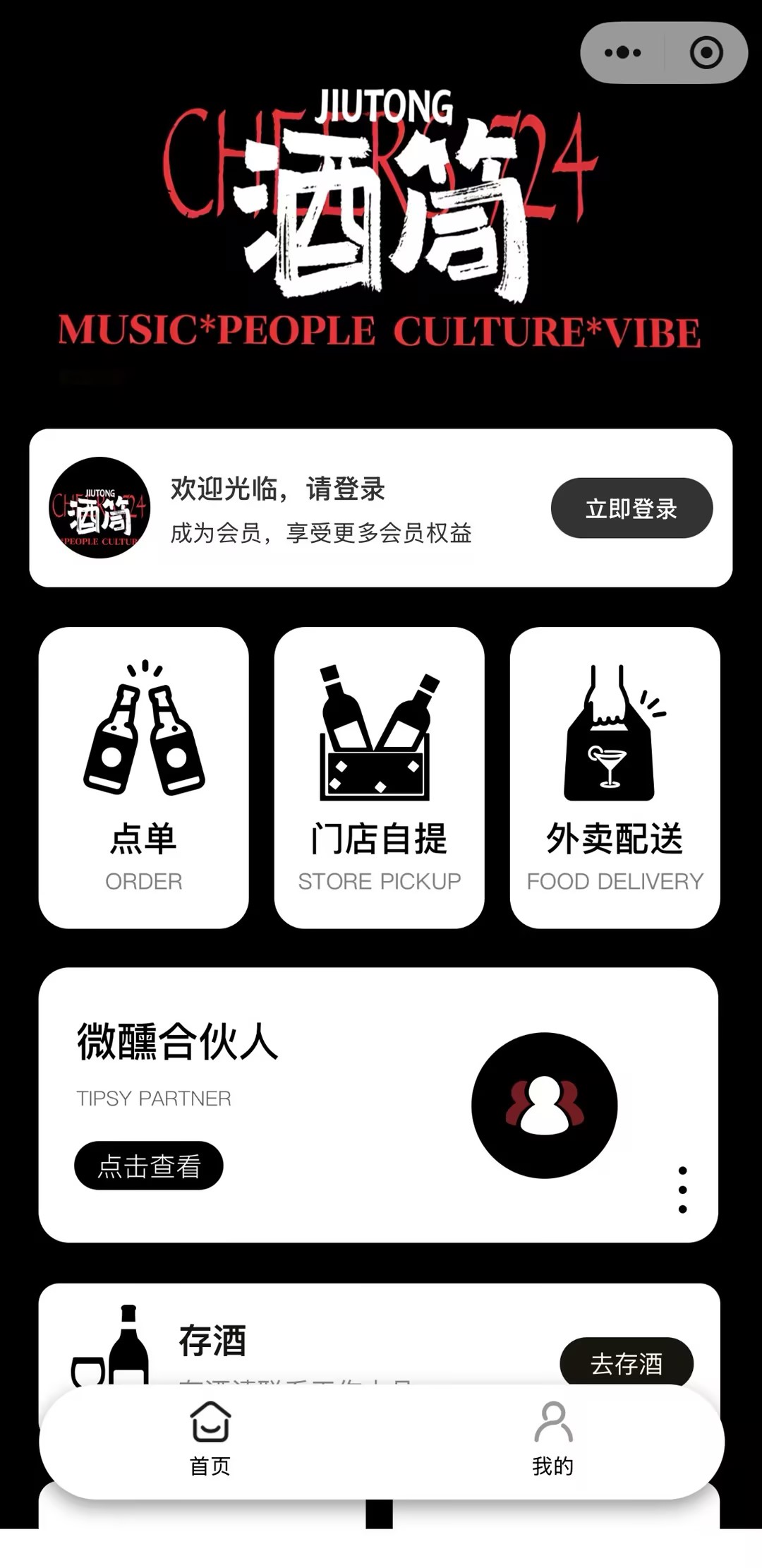Select 门店自提 STORE PICKUP

[379, 777]
